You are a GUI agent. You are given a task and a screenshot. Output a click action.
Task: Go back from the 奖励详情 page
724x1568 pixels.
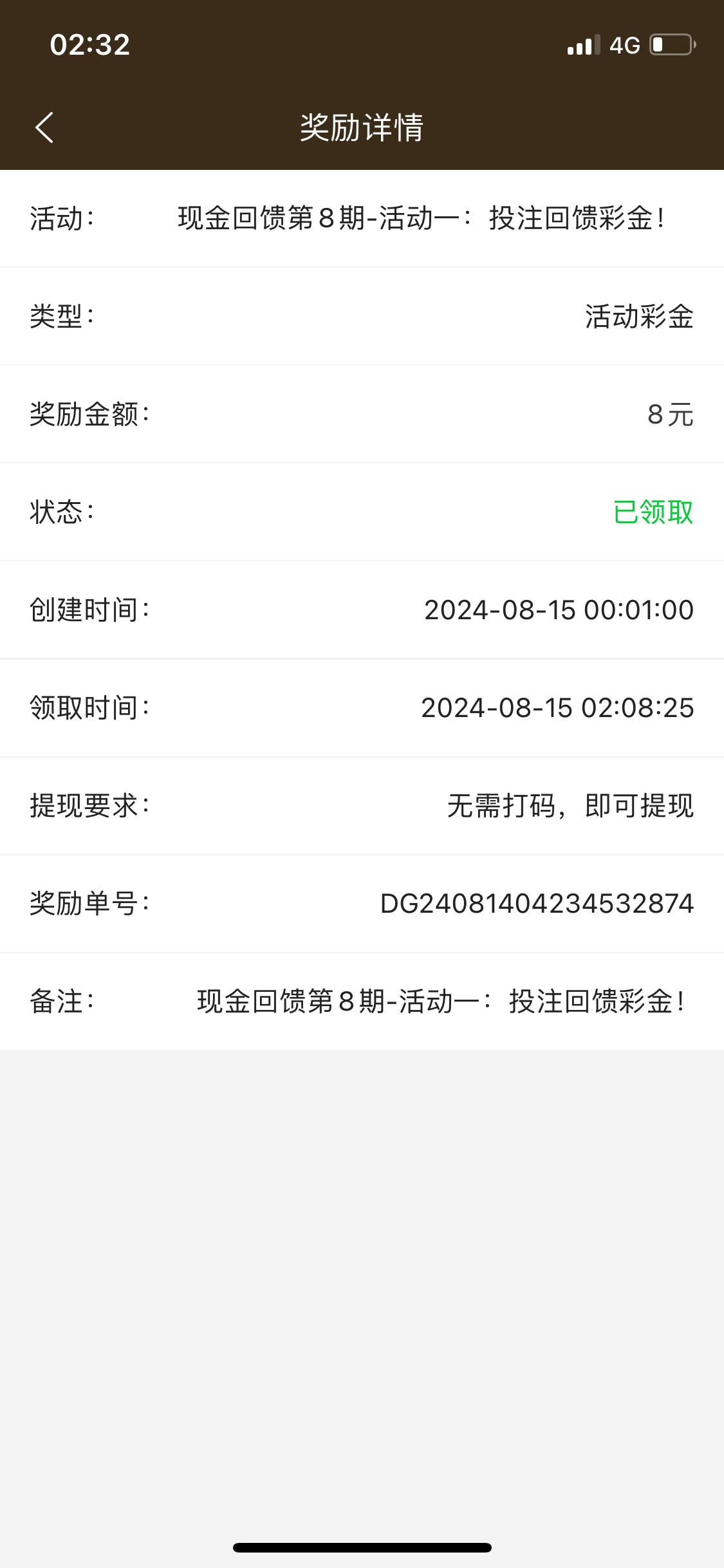tap(44, 127)
